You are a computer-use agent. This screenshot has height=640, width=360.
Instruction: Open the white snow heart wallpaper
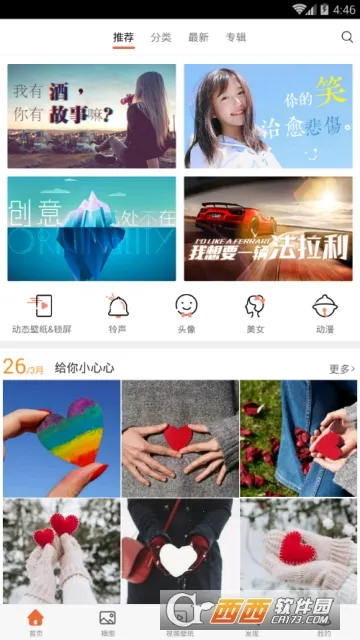180,551
